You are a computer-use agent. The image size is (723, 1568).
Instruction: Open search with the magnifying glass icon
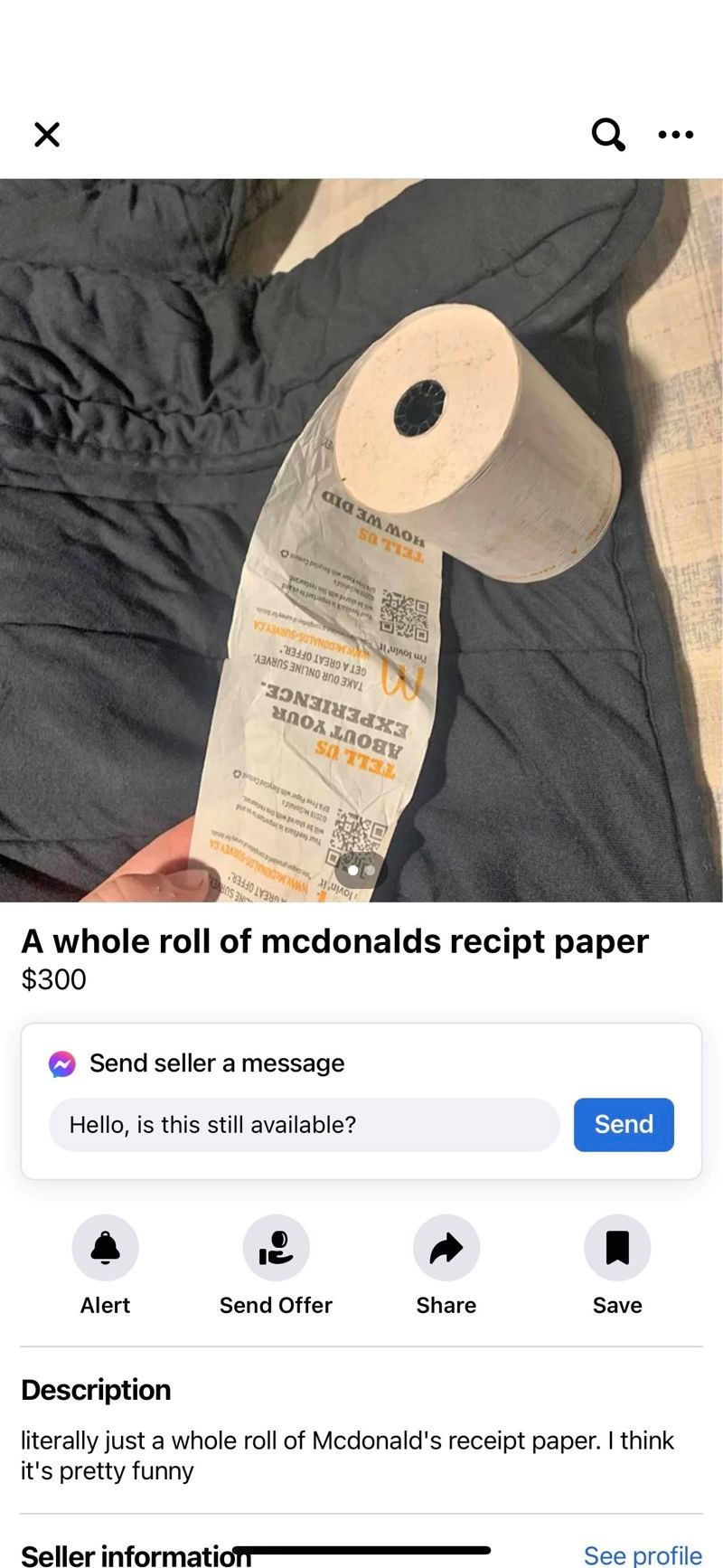[607, 134]
